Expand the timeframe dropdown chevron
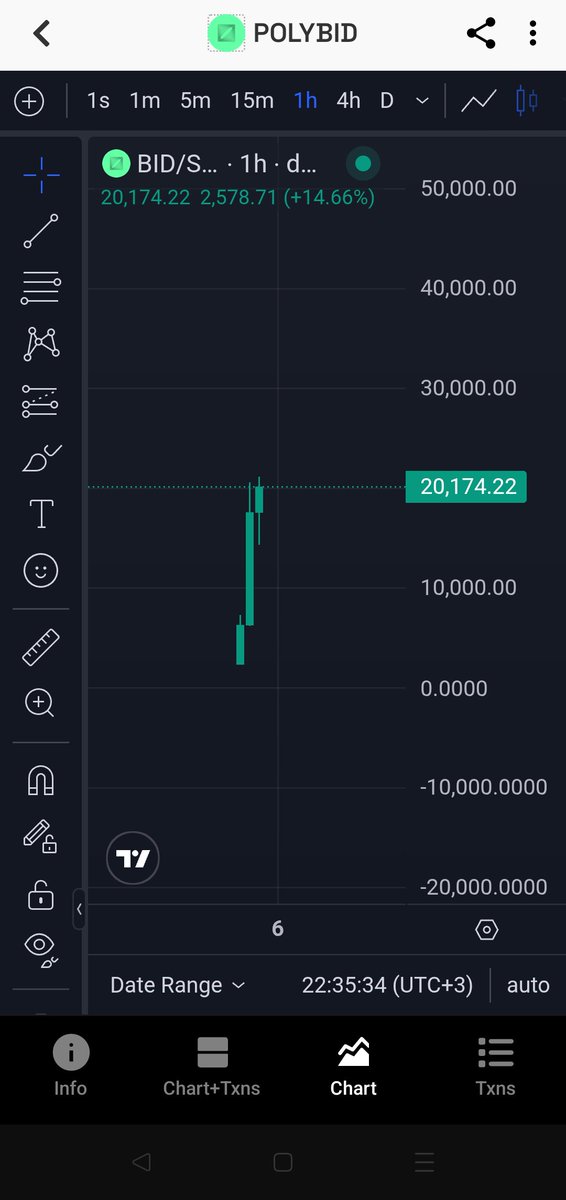Screen dimensions: 566x1200 coord(422,101)
